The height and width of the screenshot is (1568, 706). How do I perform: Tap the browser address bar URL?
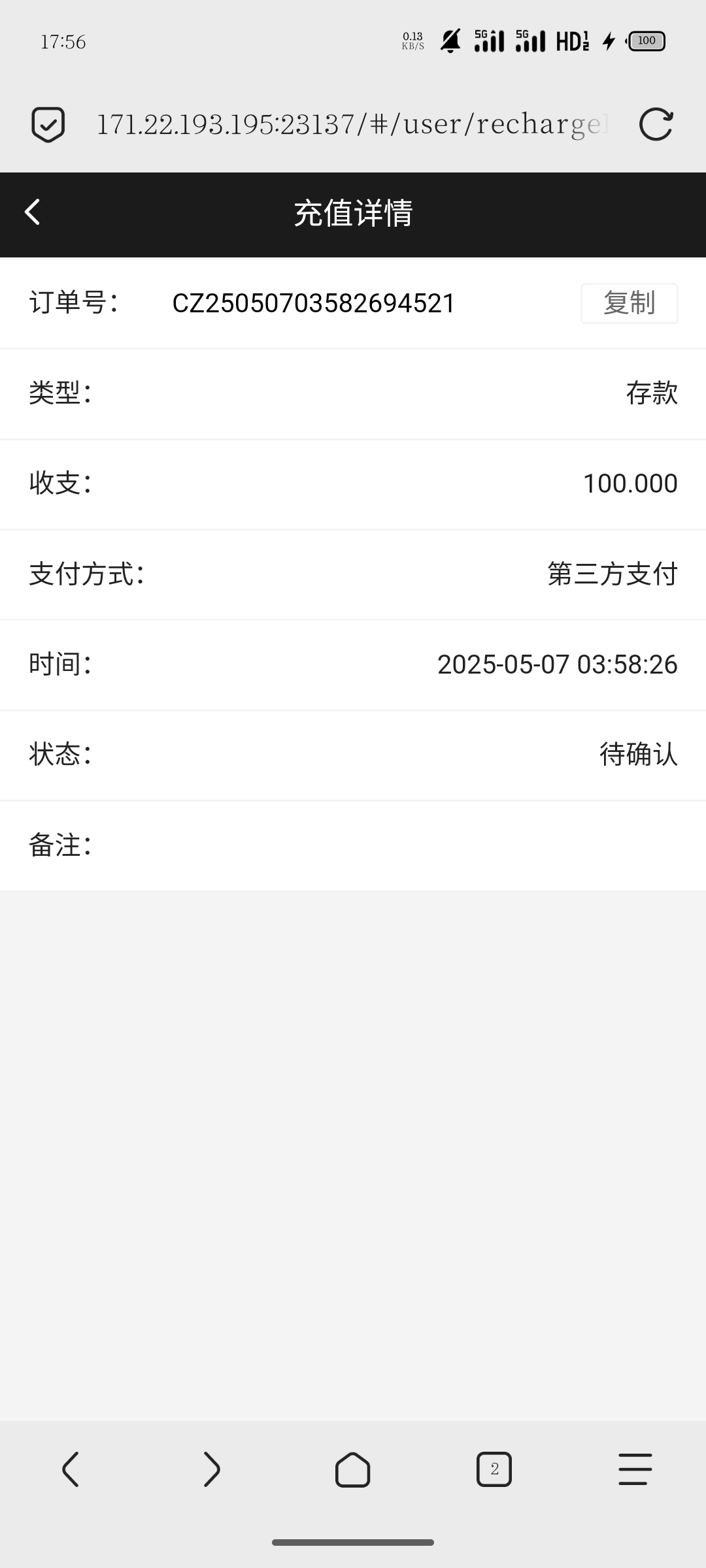(x=353, y=124)
